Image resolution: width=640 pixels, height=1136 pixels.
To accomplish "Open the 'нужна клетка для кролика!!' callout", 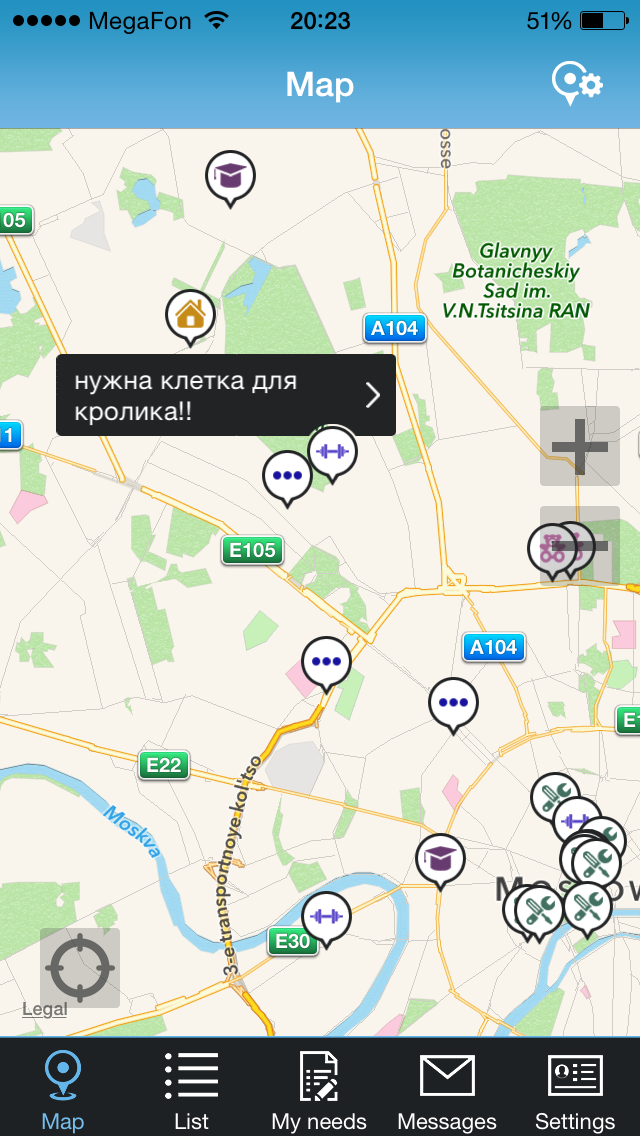I will pyautogui.click(x=226, y=395).
